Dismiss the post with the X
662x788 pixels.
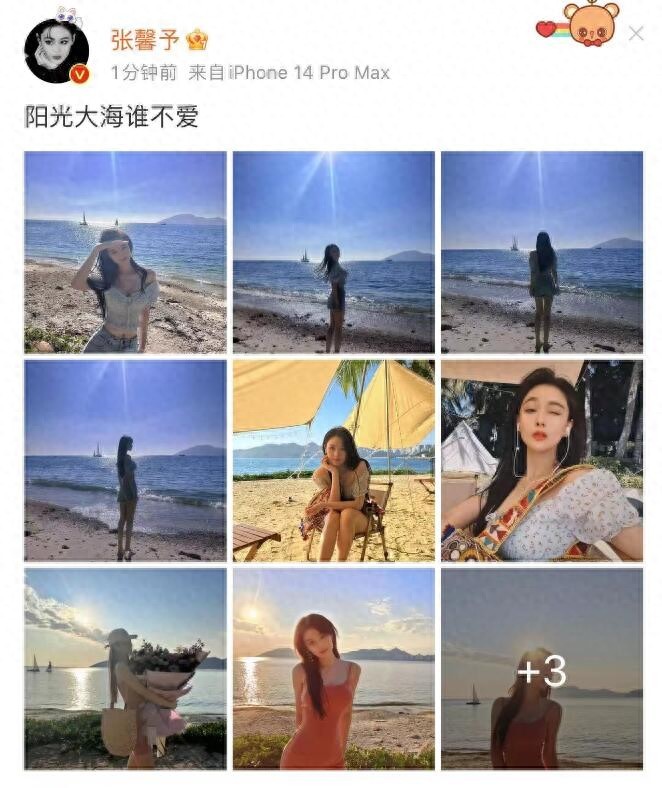[636, 34]
